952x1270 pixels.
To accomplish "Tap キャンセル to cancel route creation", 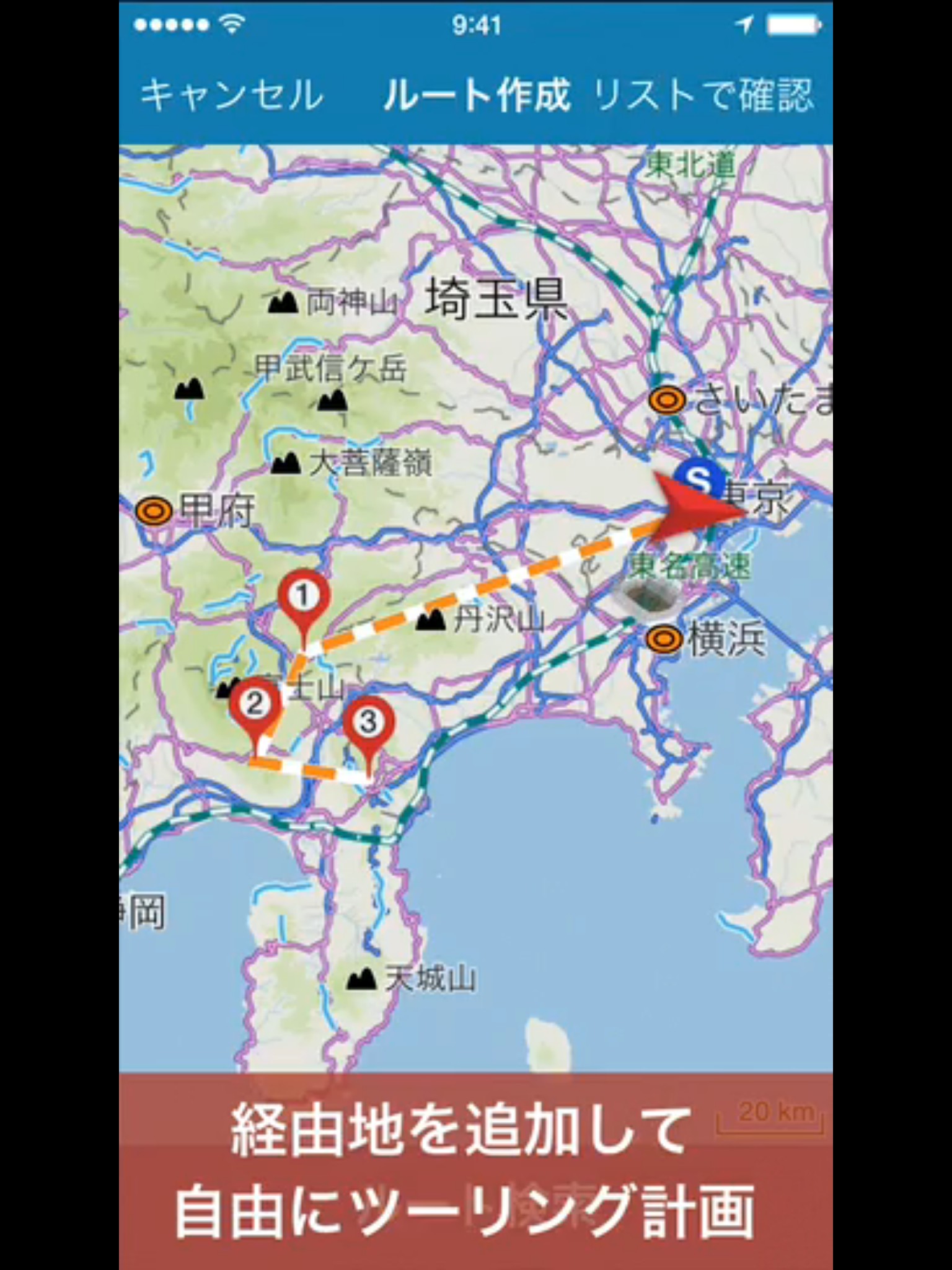I will click(231, 96).
